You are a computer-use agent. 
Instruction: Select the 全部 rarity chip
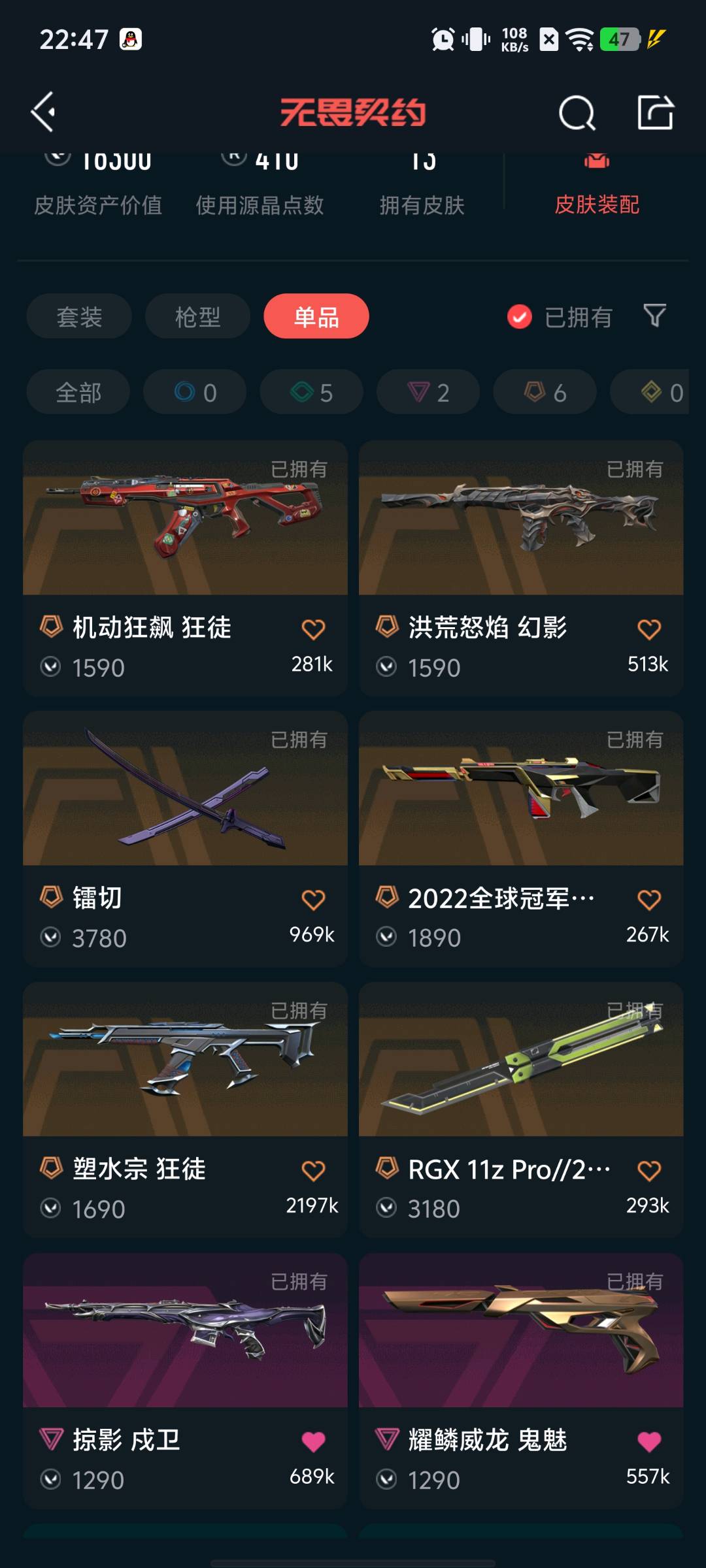(78, 392)
